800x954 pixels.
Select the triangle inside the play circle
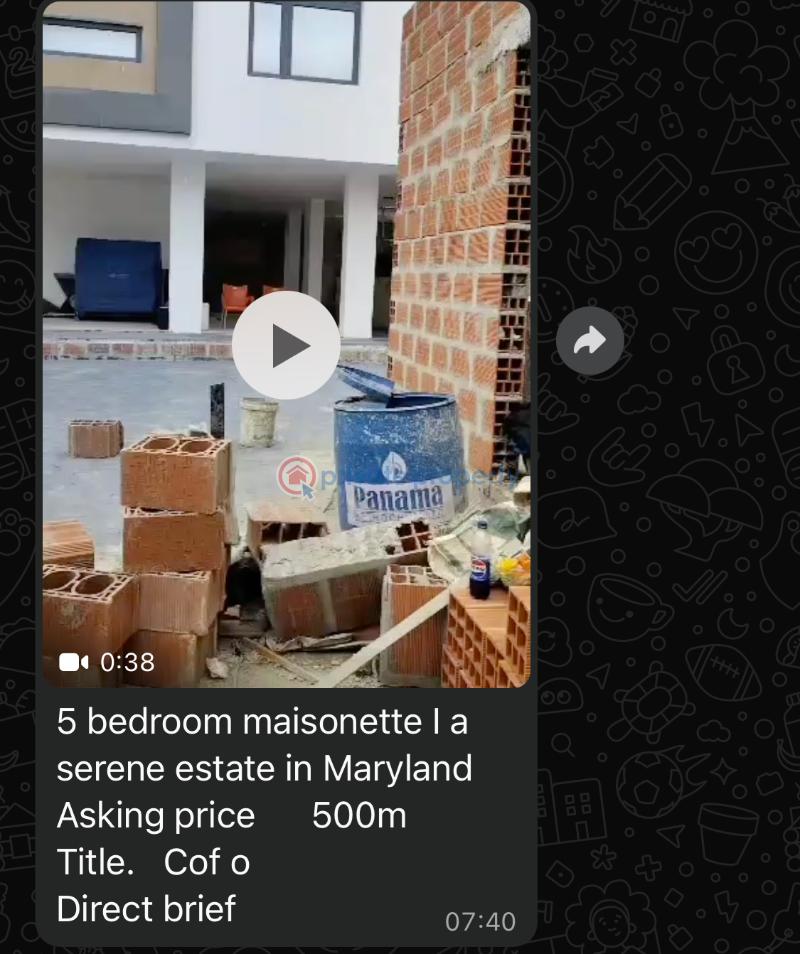pyautogui.click(x=291, y=347)
